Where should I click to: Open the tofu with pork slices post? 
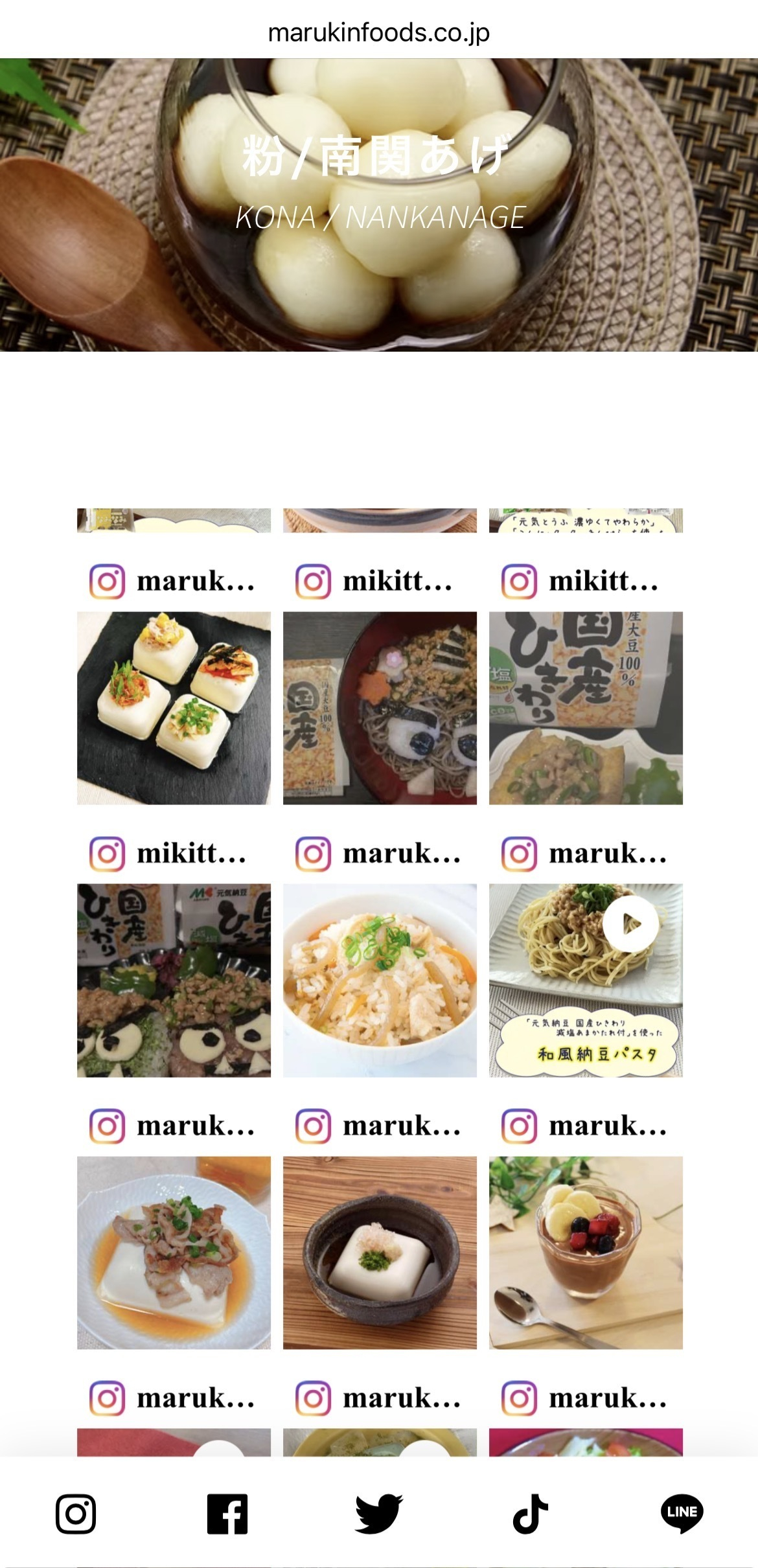[x=174, y=1252]
